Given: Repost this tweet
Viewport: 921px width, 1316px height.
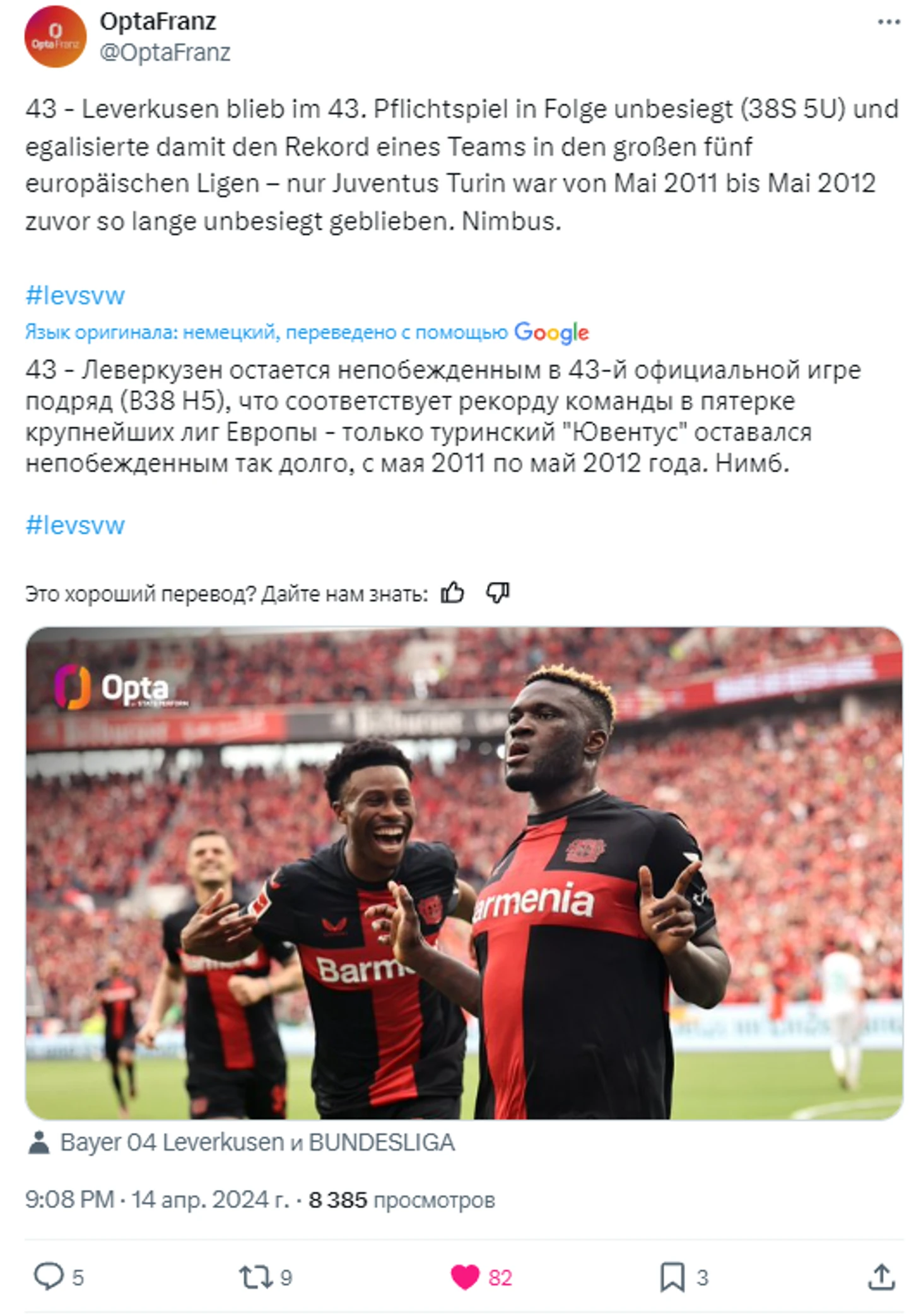Looking at the screenshot, I should pos(255,1277).
